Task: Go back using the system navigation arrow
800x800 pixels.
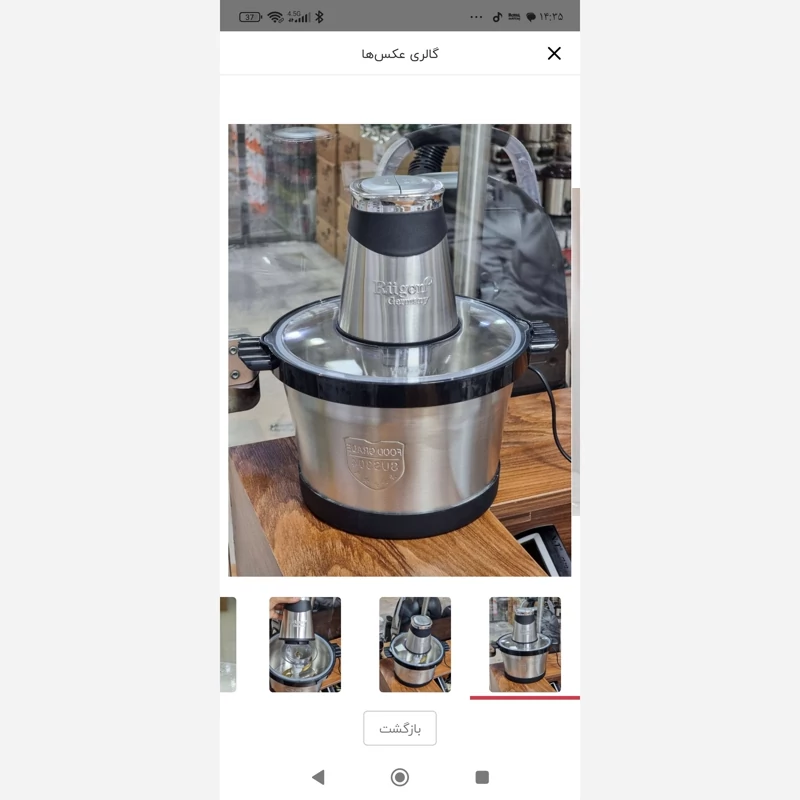Action: point(318,777)
